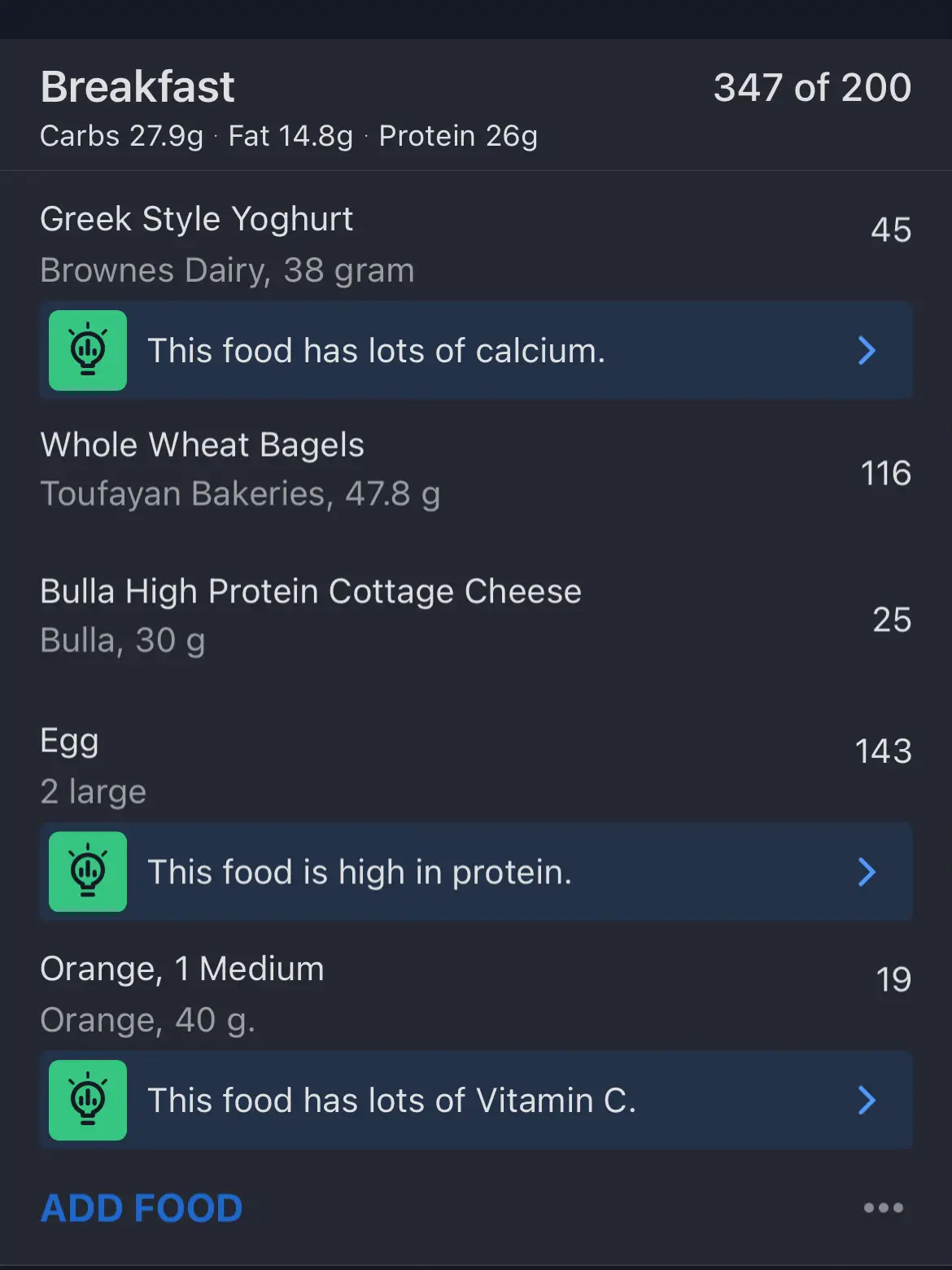Tap the green insight icon beside Greek Style Yoghurt
This screenshot has width=952, height=1270.
88,350
